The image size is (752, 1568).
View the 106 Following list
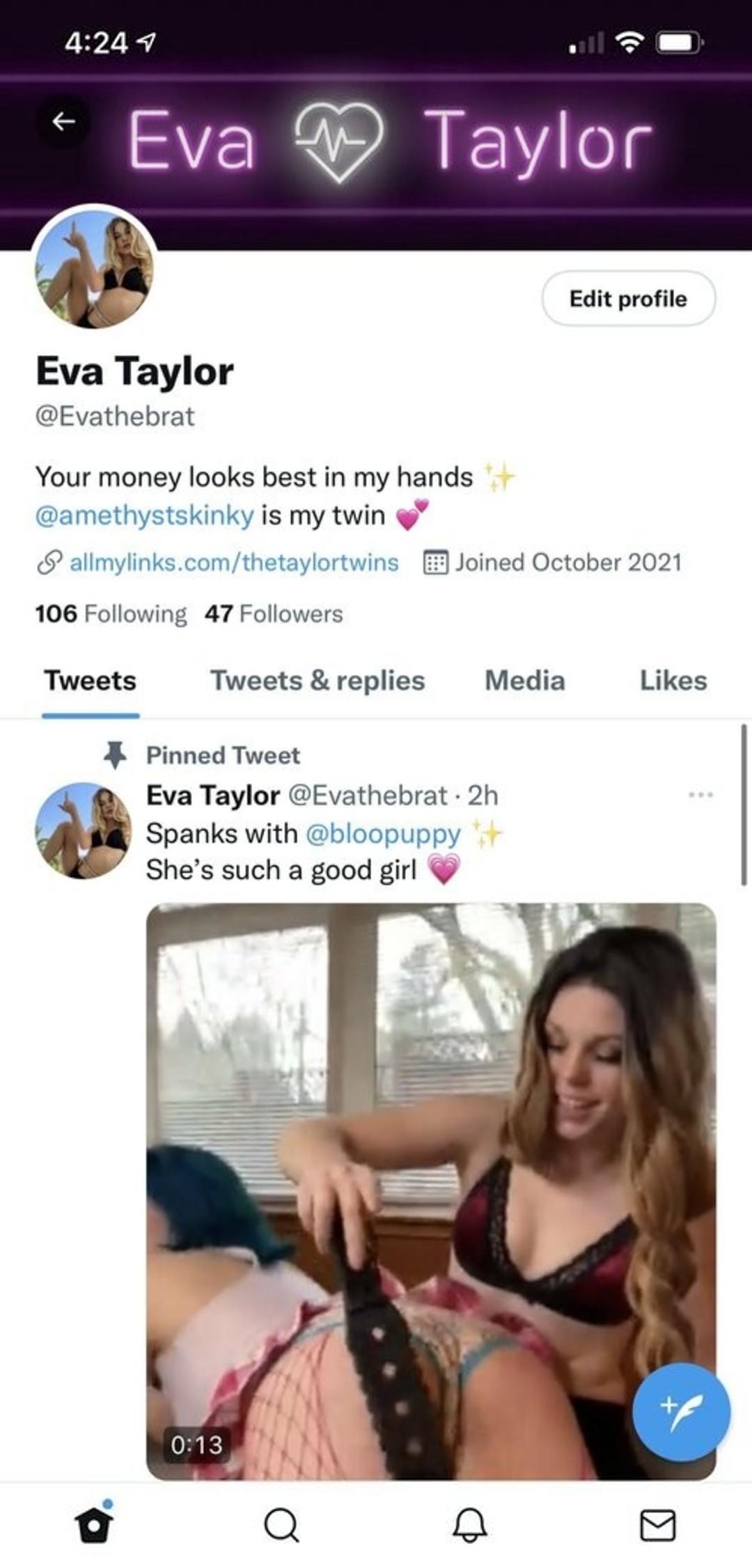[x=111, y=614]
